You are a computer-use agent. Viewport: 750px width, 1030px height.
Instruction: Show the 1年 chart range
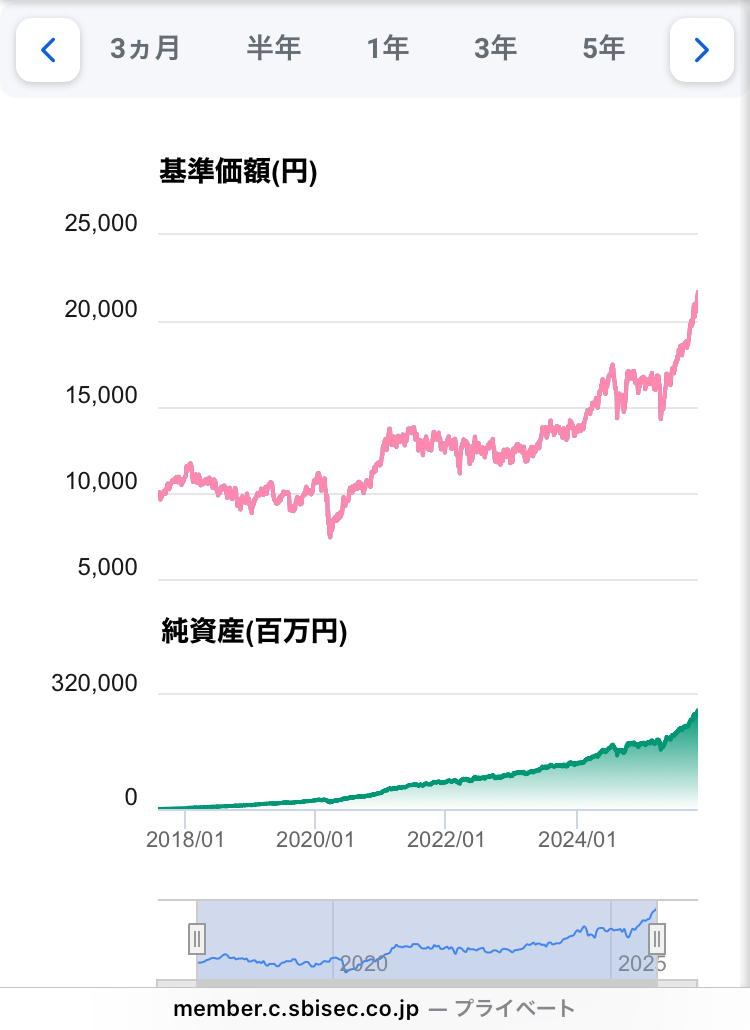(x=387, y=48)
